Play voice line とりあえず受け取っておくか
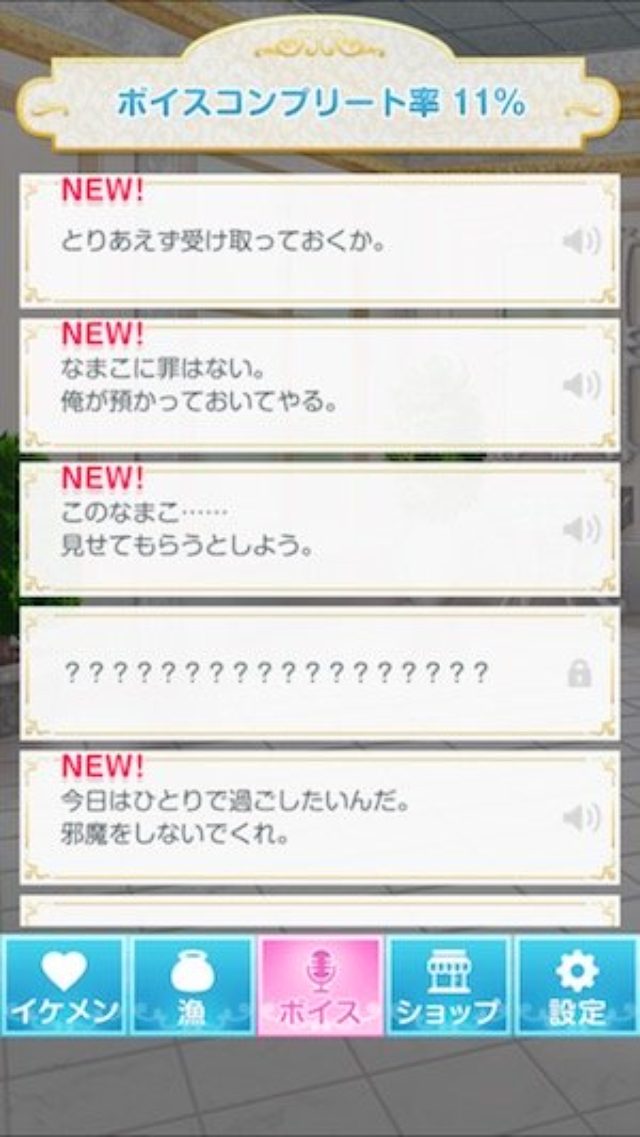 click(581, 241)
